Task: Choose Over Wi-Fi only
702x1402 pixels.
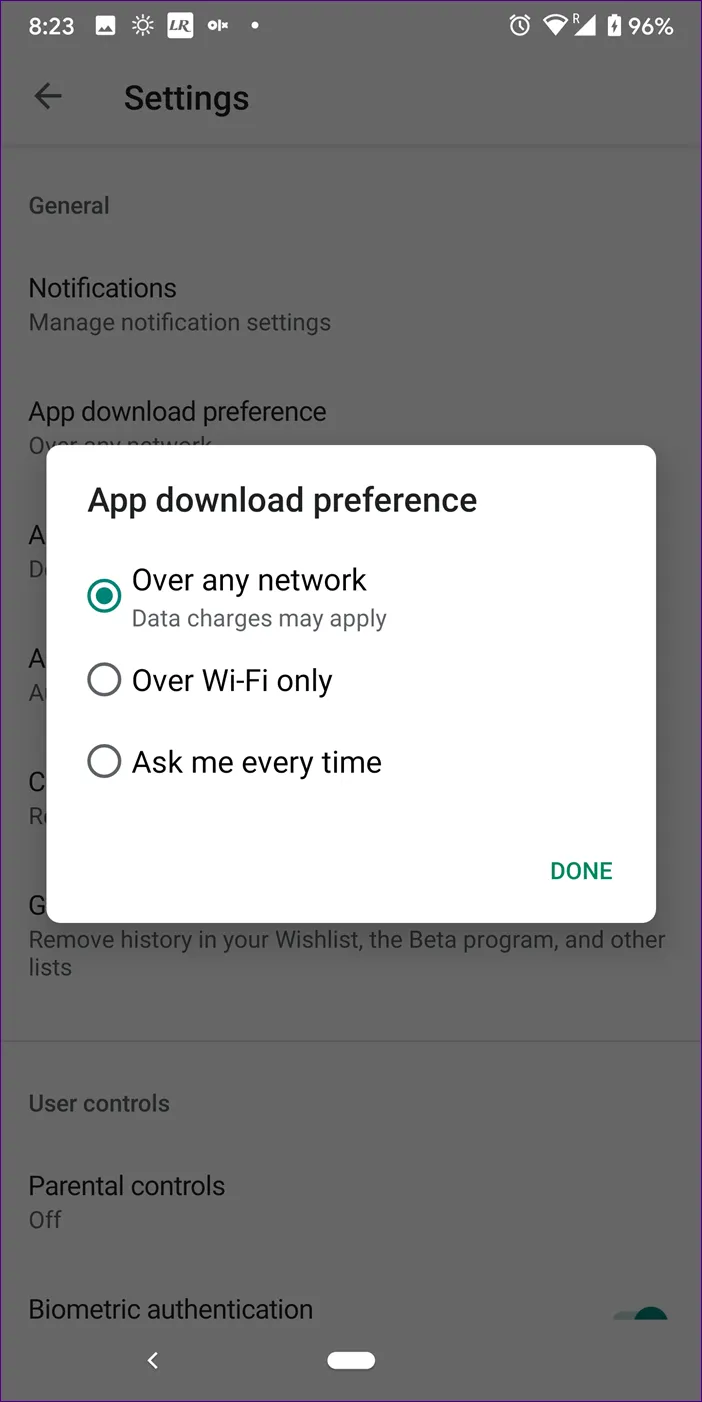Action: 104,681
